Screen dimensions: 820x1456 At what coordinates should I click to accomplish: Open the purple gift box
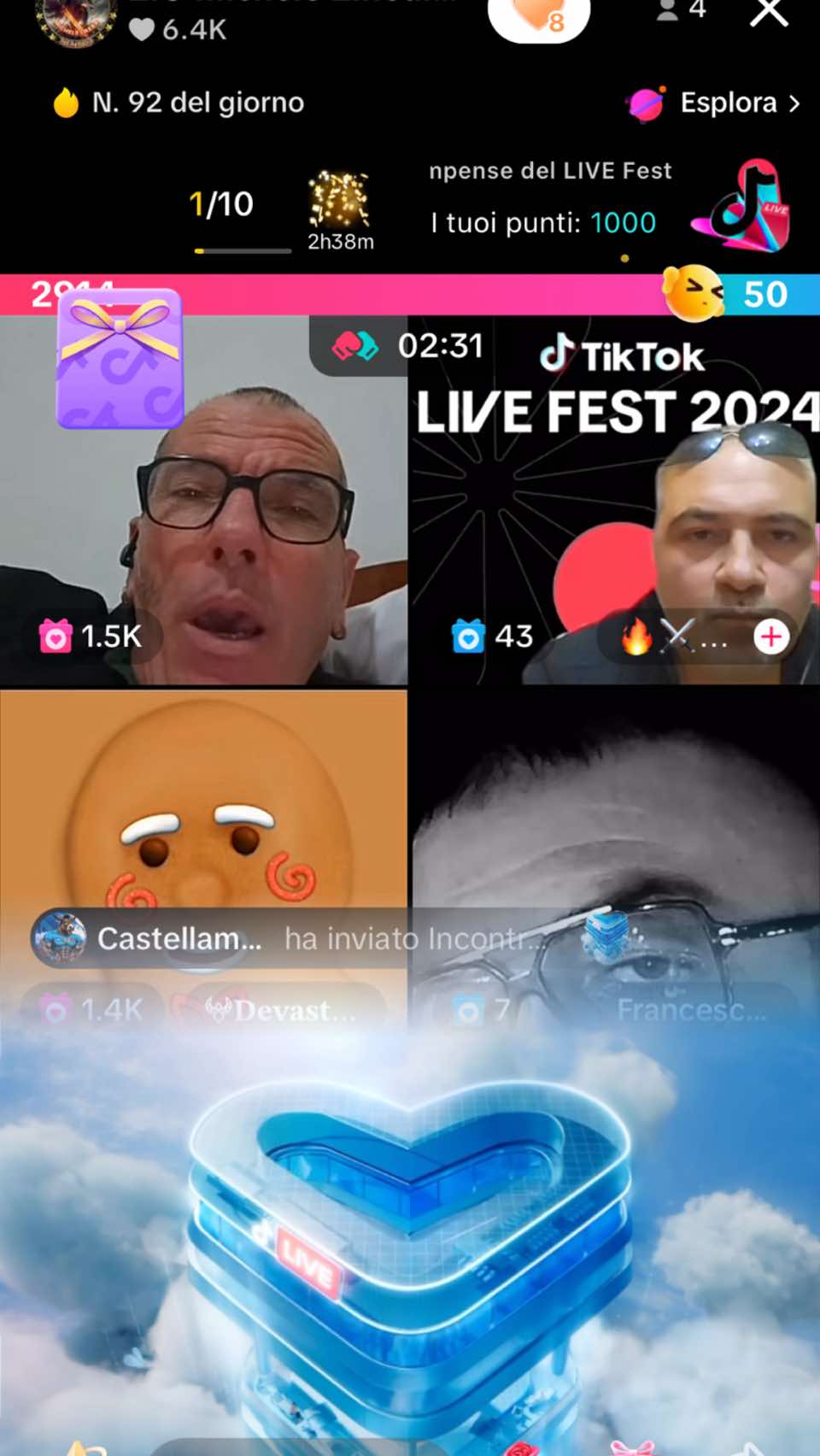point(120,359)
